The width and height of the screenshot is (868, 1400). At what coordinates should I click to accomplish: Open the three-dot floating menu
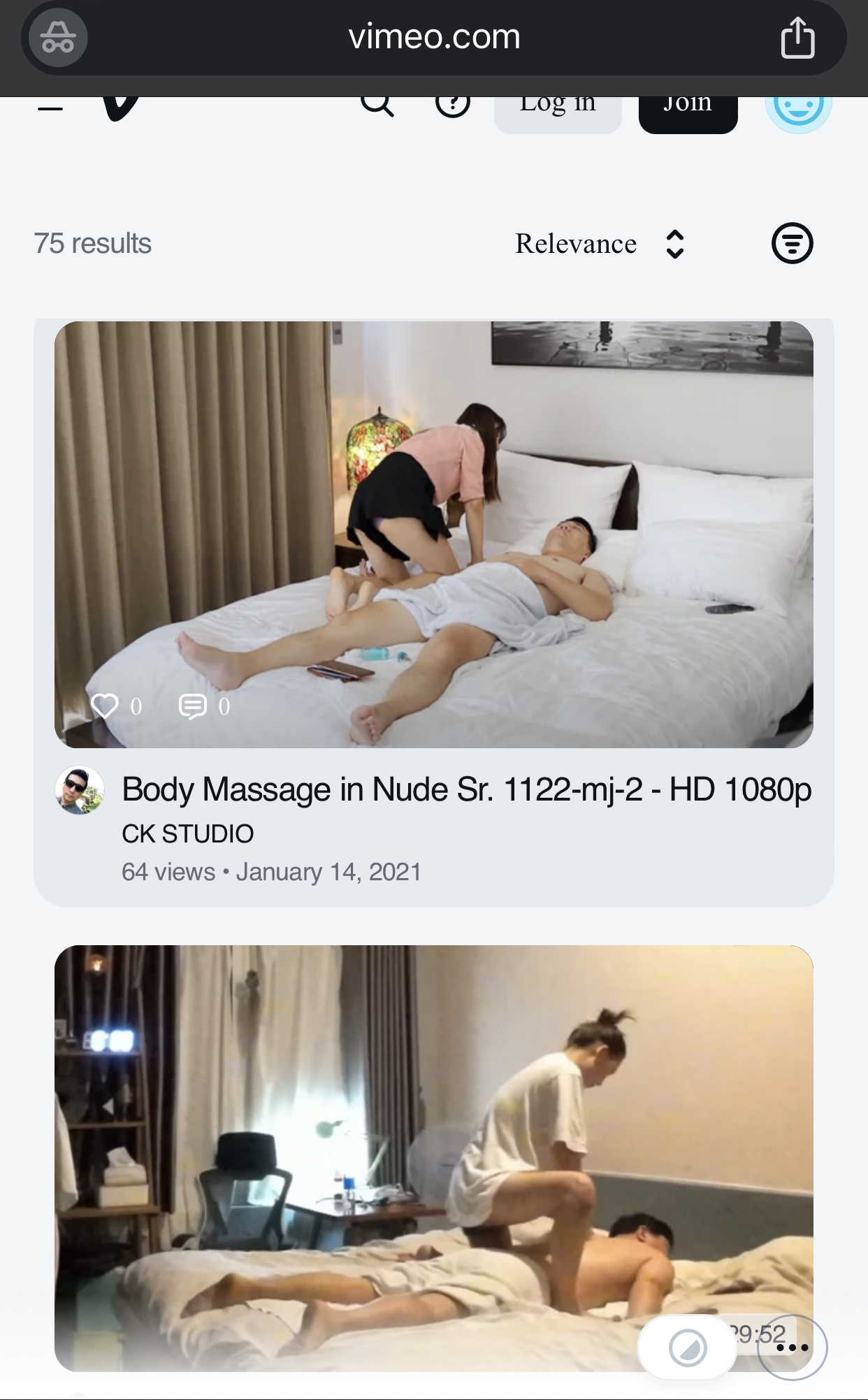click(792, 1348)
